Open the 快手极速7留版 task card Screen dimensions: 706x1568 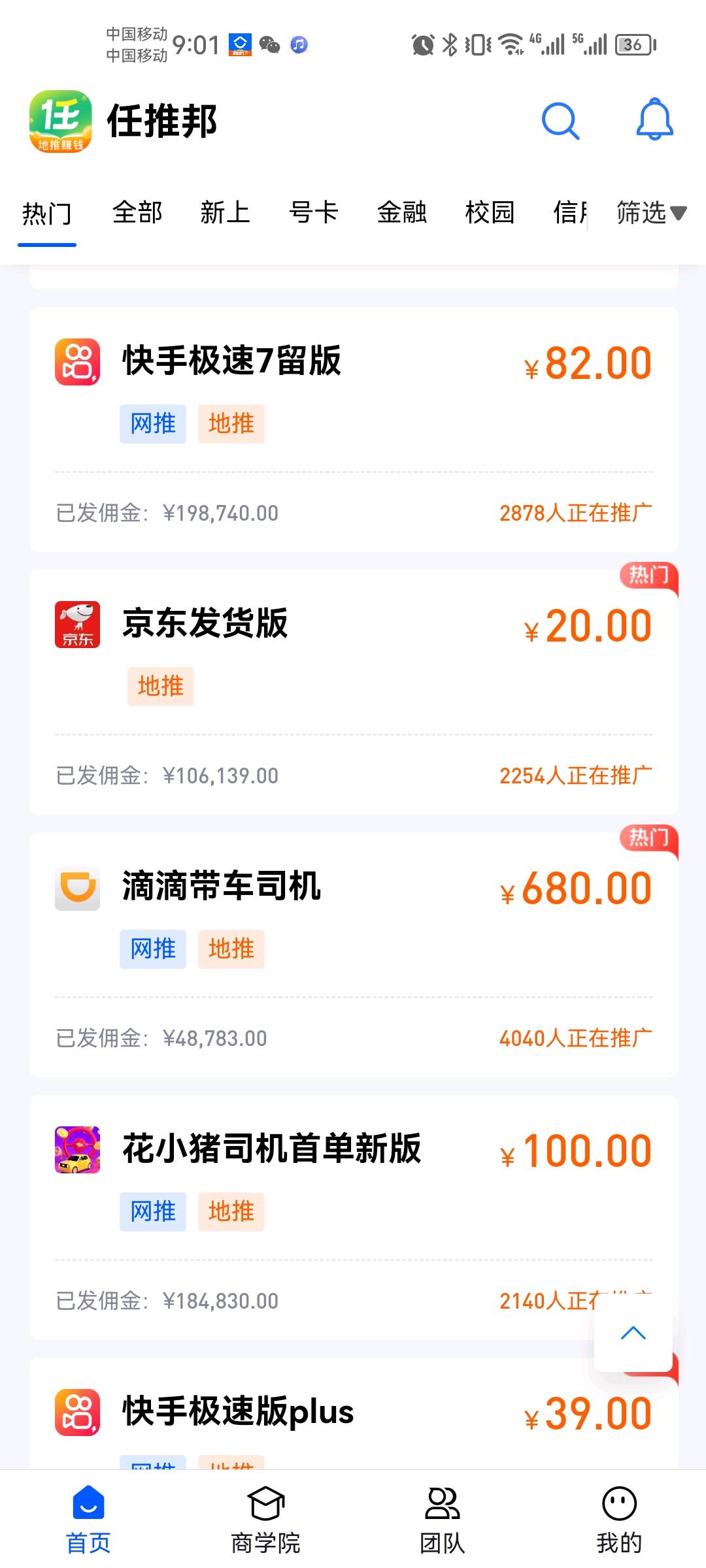[x=354, y=429]
